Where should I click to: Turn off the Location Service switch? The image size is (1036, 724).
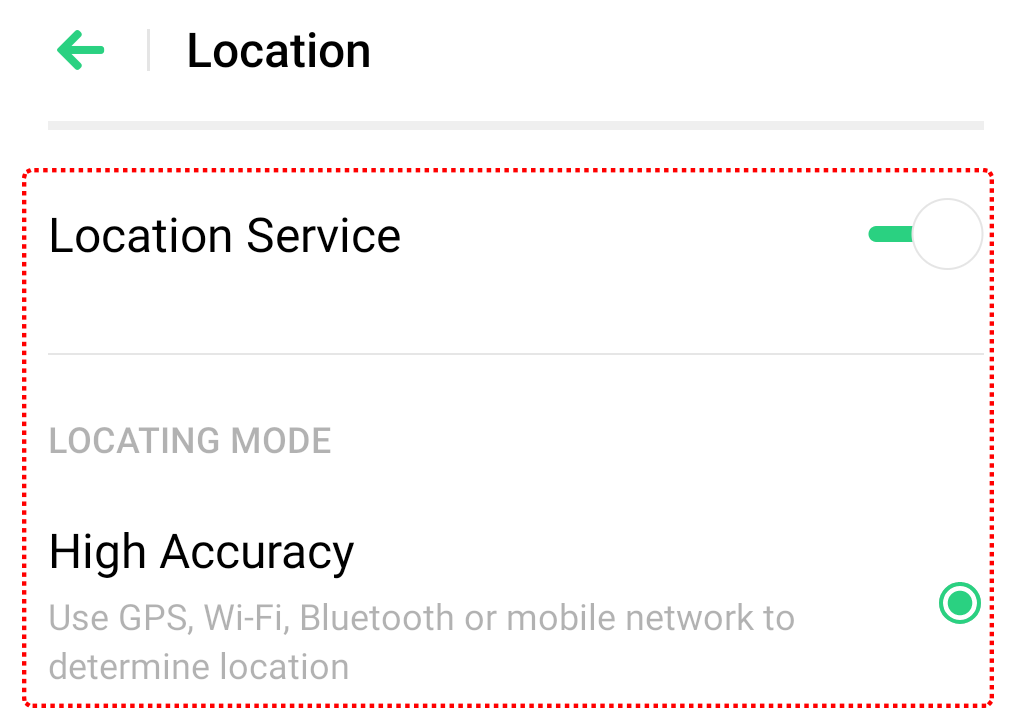coord(926,234)
